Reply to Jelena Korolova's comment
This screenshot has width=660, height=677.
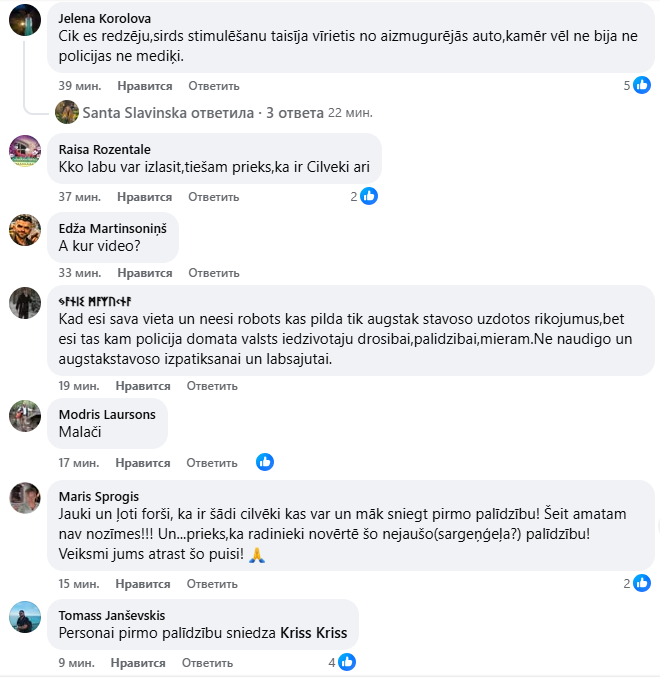point(213,86)
